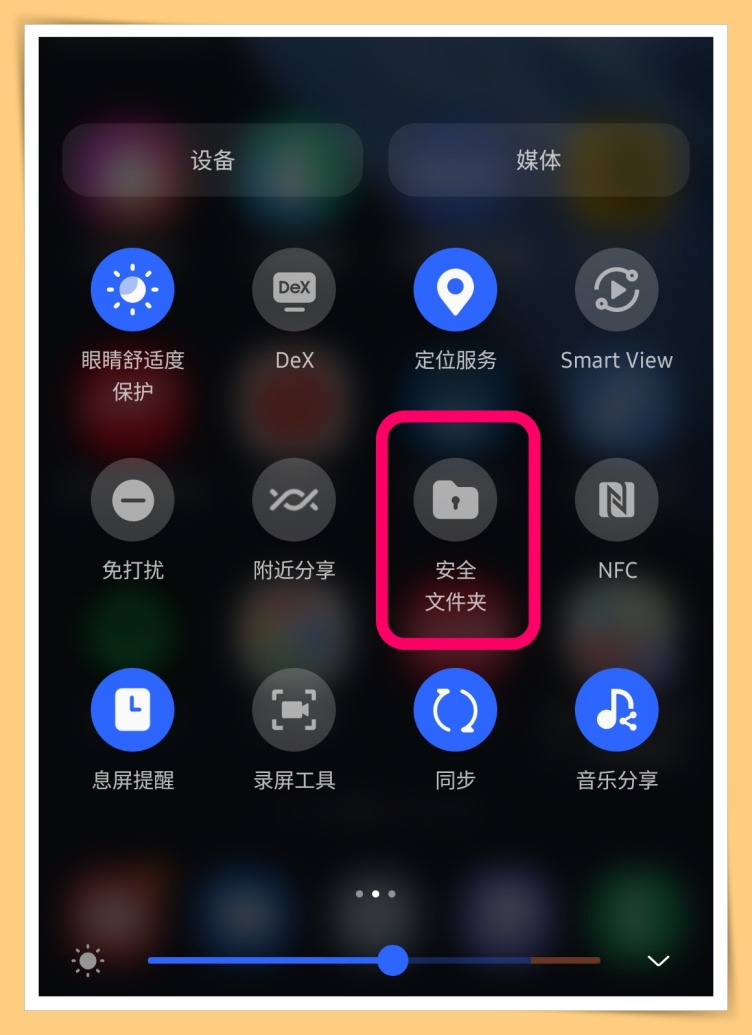Start the 录屏工具 (screen recorder)
Viewport: 752px width, 1035px height.
point(294,710)
